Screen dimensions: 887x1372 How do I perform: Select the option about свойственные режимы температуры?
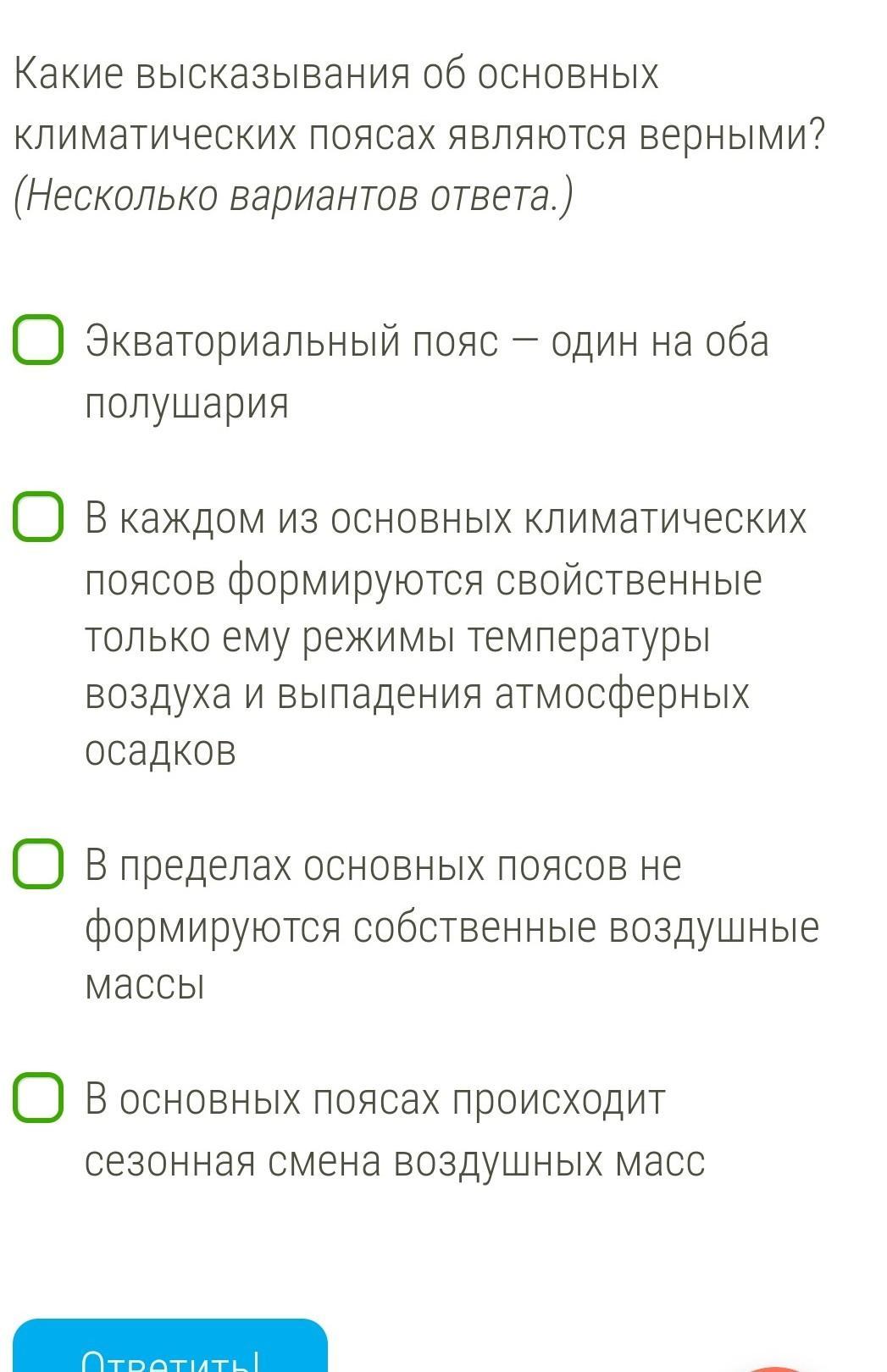38,517
